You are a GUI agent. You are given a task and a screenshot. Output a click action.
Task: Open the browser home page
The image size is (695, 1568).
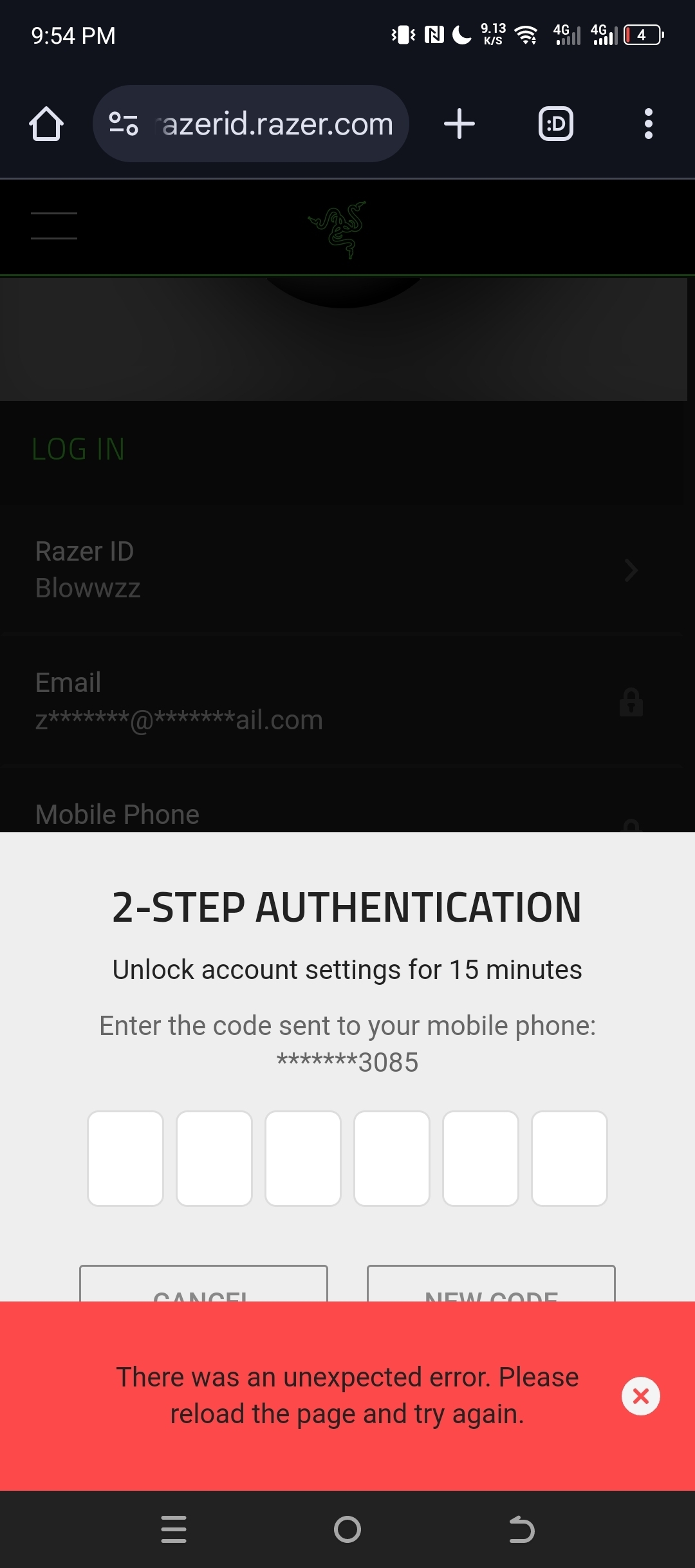pos(46,124)
